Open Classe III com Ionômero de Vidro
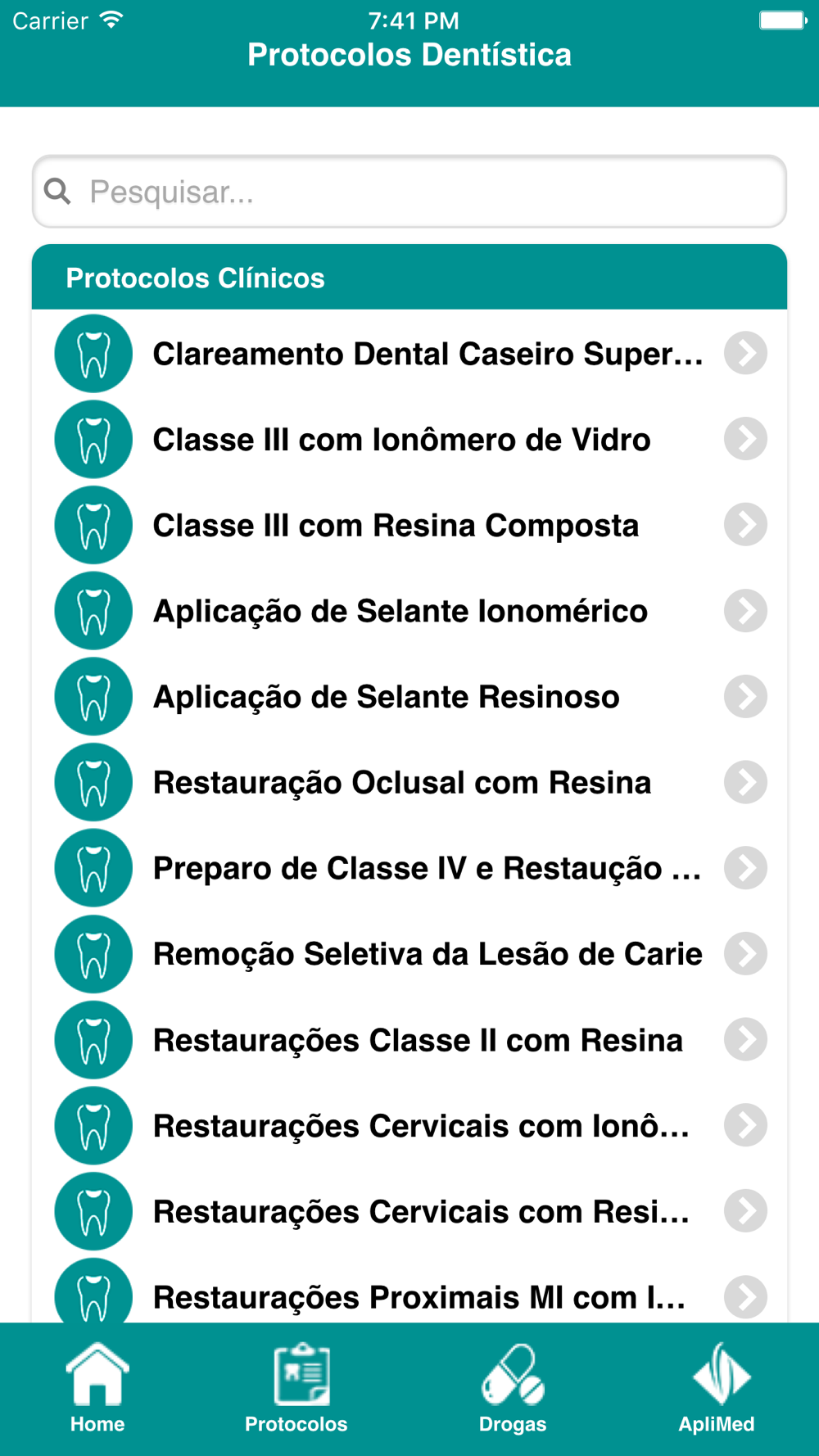This screenshot has height=1456, width=819. point(409,440)
